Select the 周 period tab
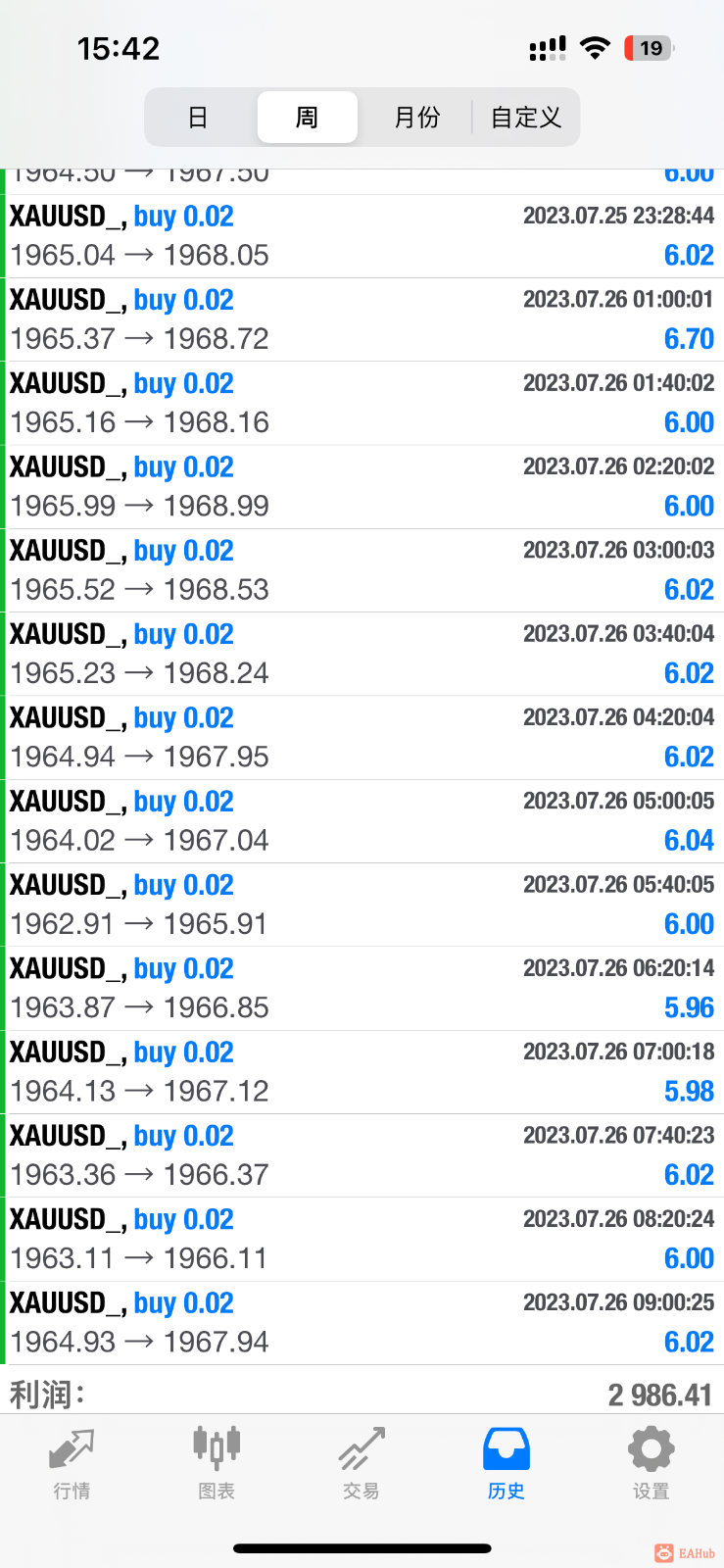Screen dimensions: 724x1568 coord(307,118)
